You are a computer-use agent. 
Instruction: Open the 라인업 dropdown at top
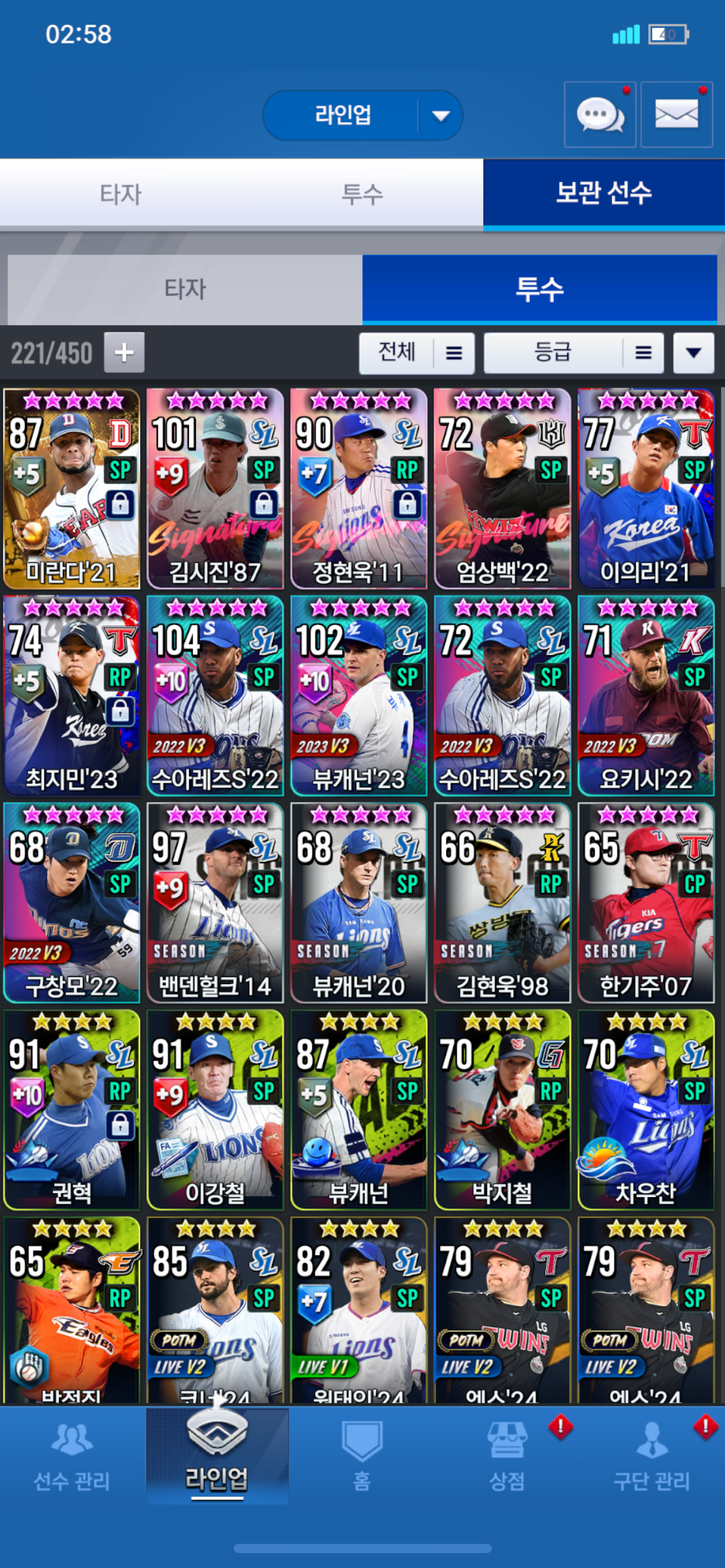362,115
